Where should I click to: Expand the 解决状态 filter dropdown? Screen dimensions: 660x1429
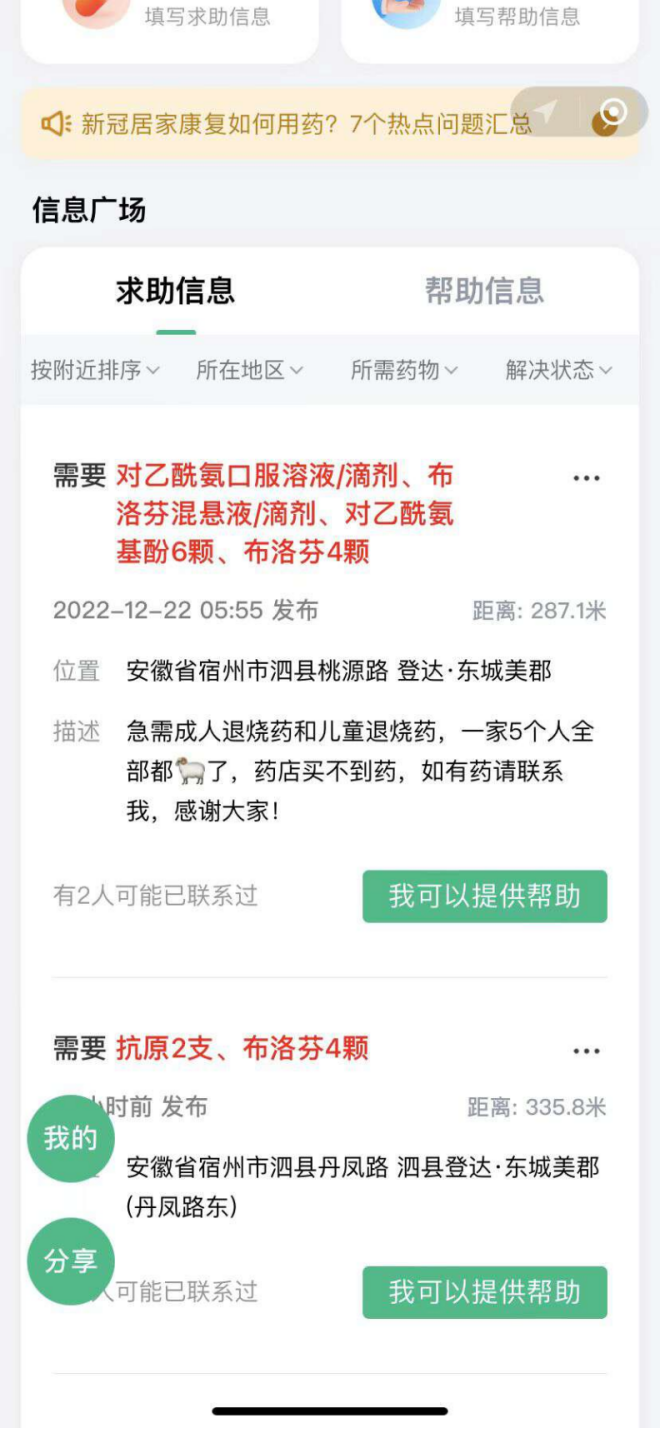pos(558,370)
